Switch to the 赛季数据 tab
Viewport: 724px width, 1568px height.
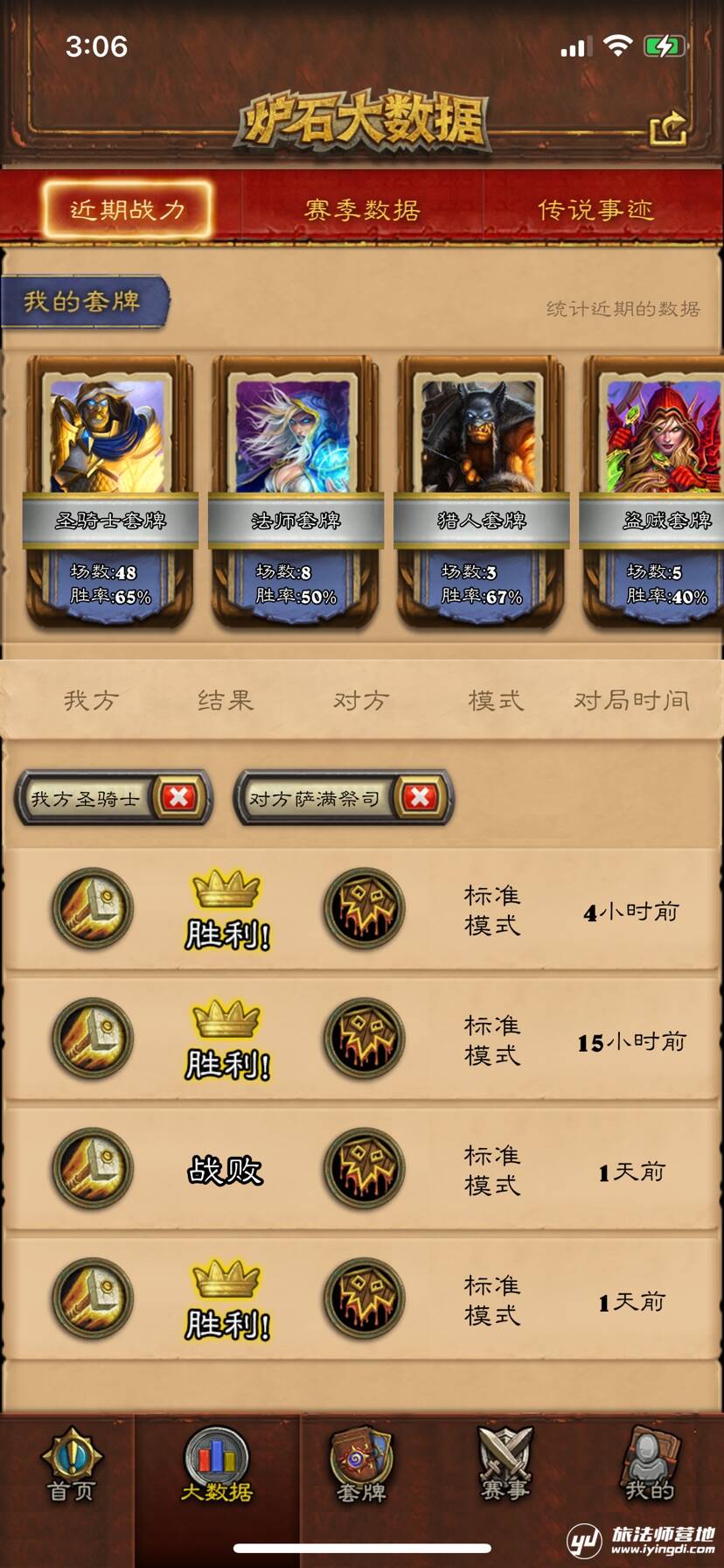pyautogui.click(x=362, y=210)
